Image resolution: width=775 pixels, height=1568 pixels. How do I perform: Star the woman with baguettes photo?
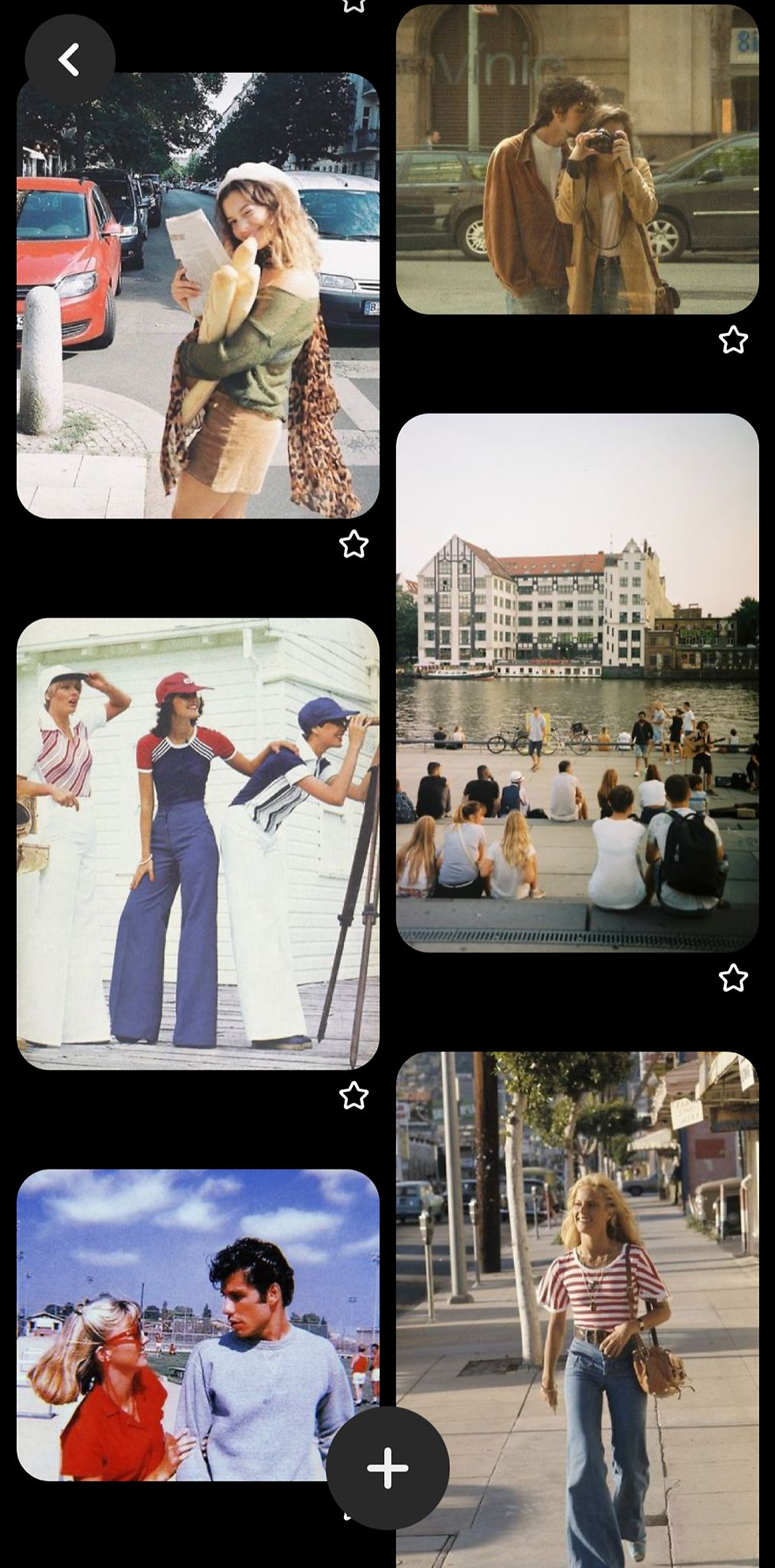(x=353, y=544)
